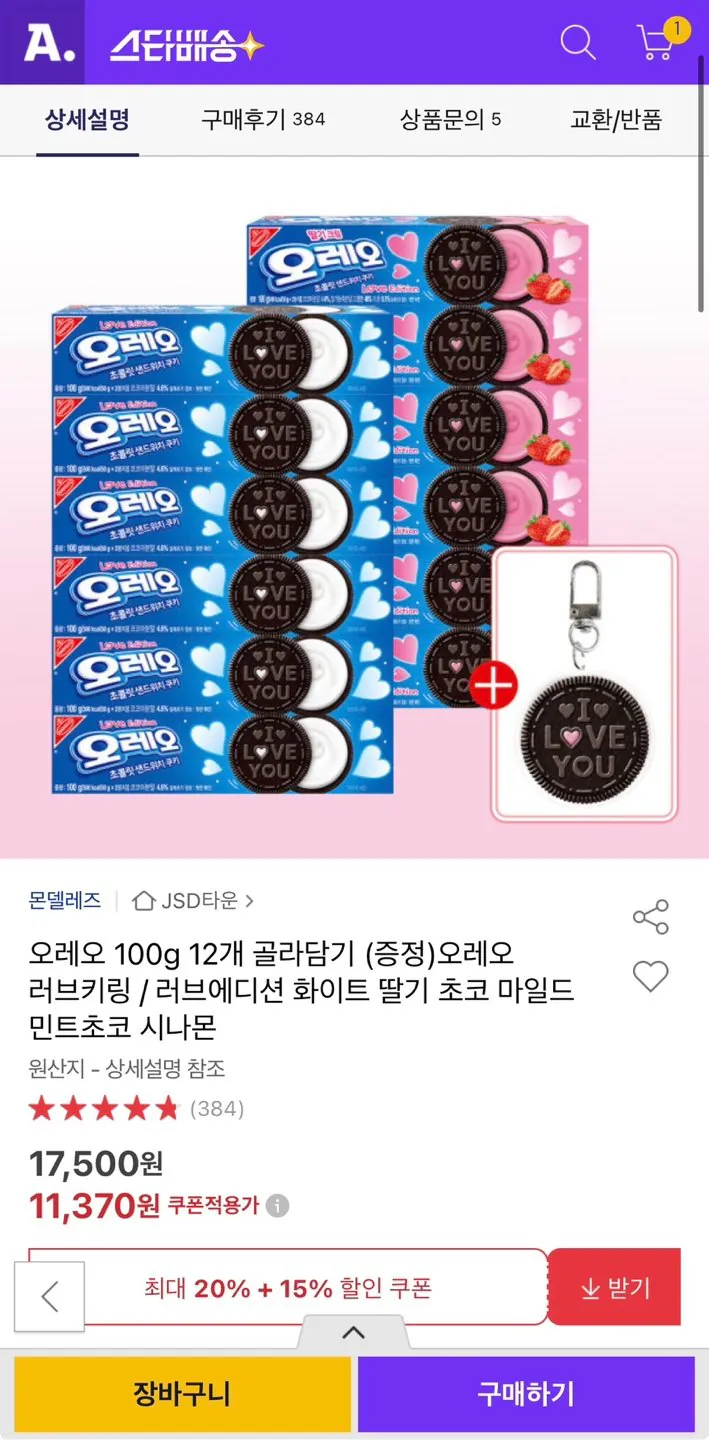The height and width of the screenshot is (1440, 709).
Task: Download the discount coupon with 받기
Action: [x=615, y=1288]
